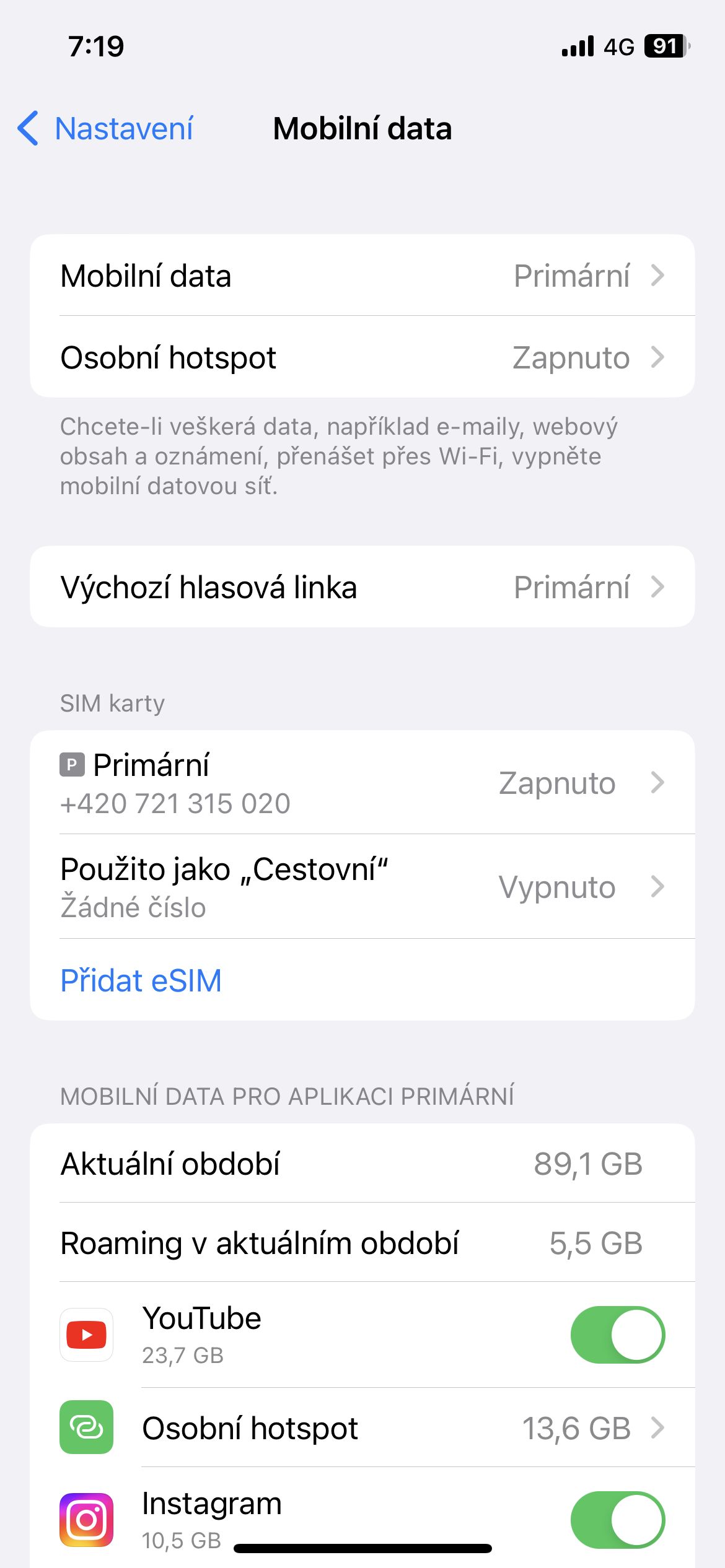Open the Cestovní SIM card row

tap(362, 887)
